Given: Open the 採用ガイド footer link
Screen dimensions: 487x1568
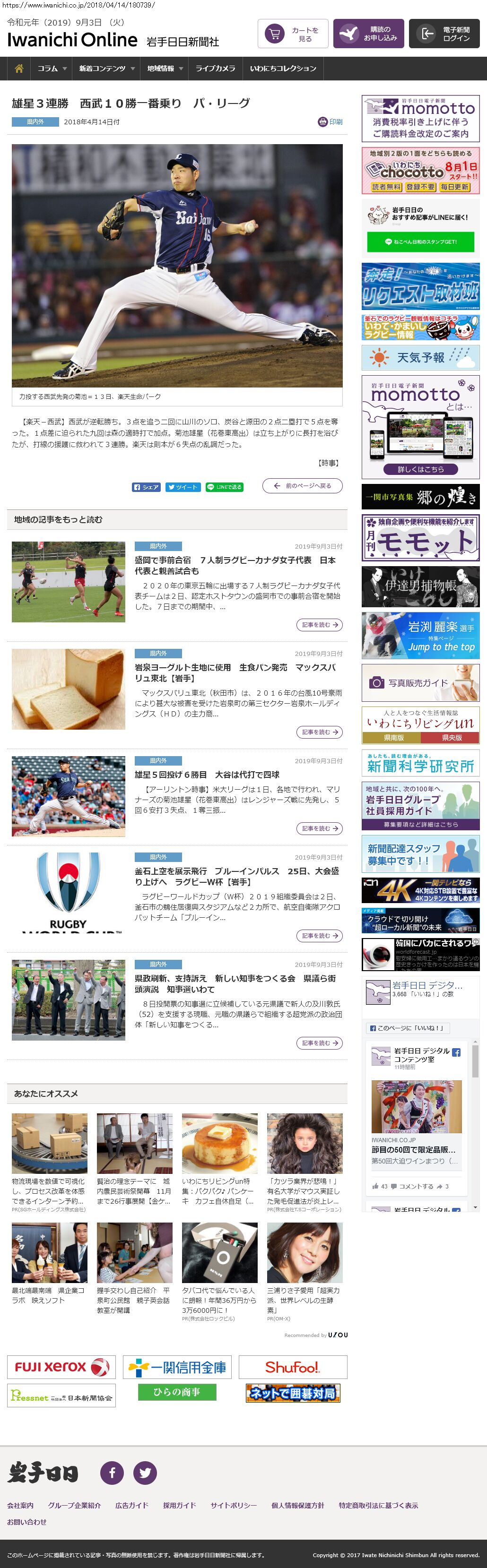Looking at the screenshot, I should (x=180, y=1505).
